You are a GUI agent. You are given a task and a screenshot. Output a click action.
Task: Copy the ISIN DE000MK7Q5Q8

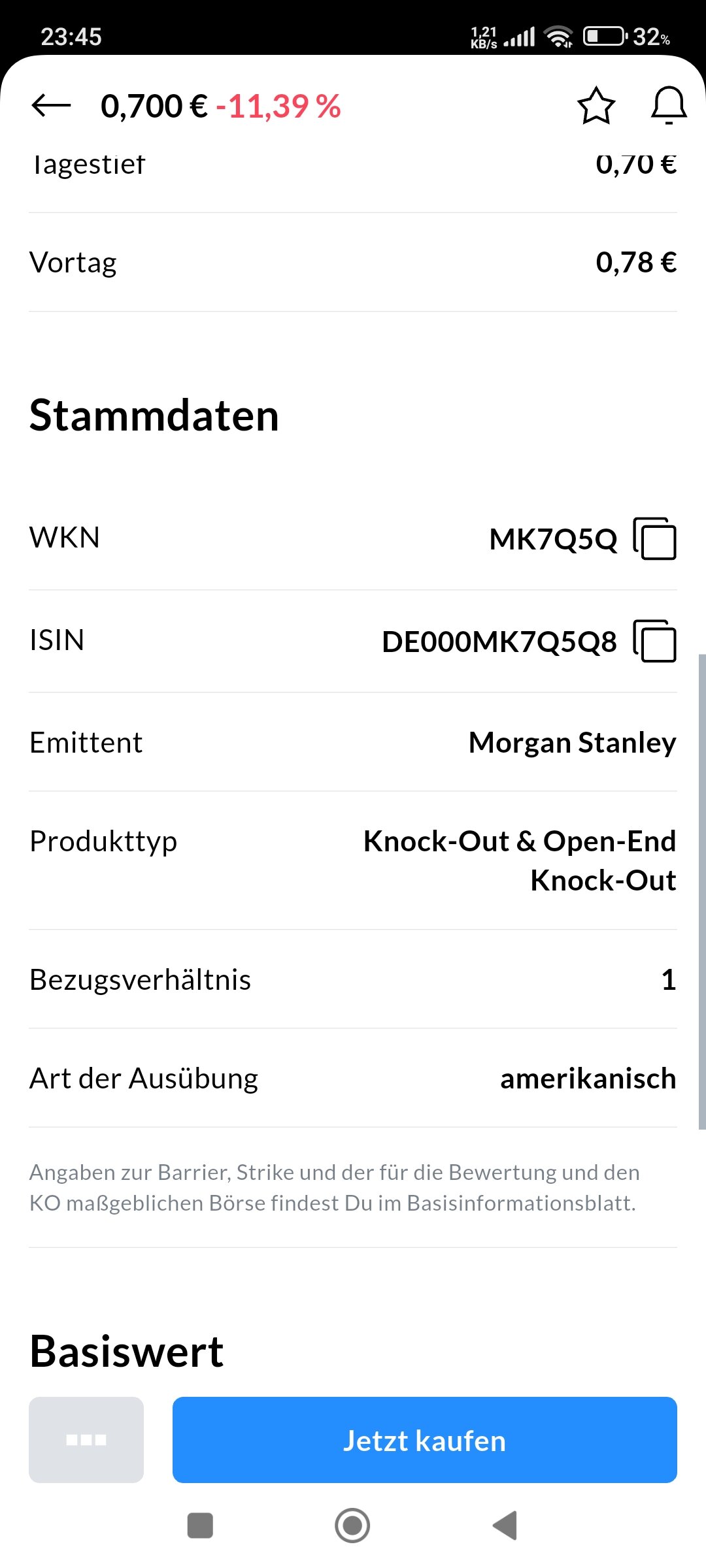(x=655, y=641)
